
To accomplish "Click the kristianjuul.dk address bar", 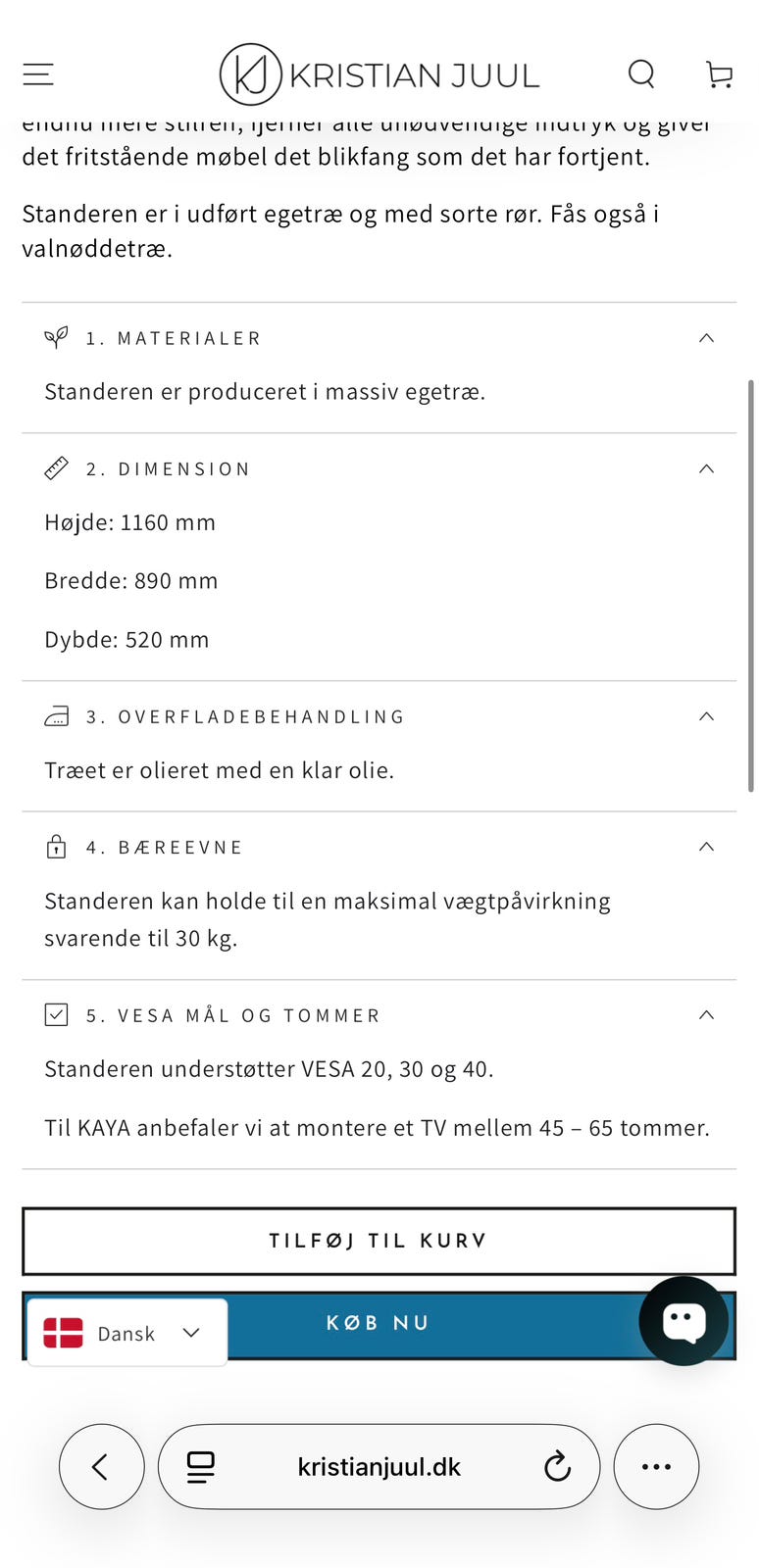I will 379,1466.
